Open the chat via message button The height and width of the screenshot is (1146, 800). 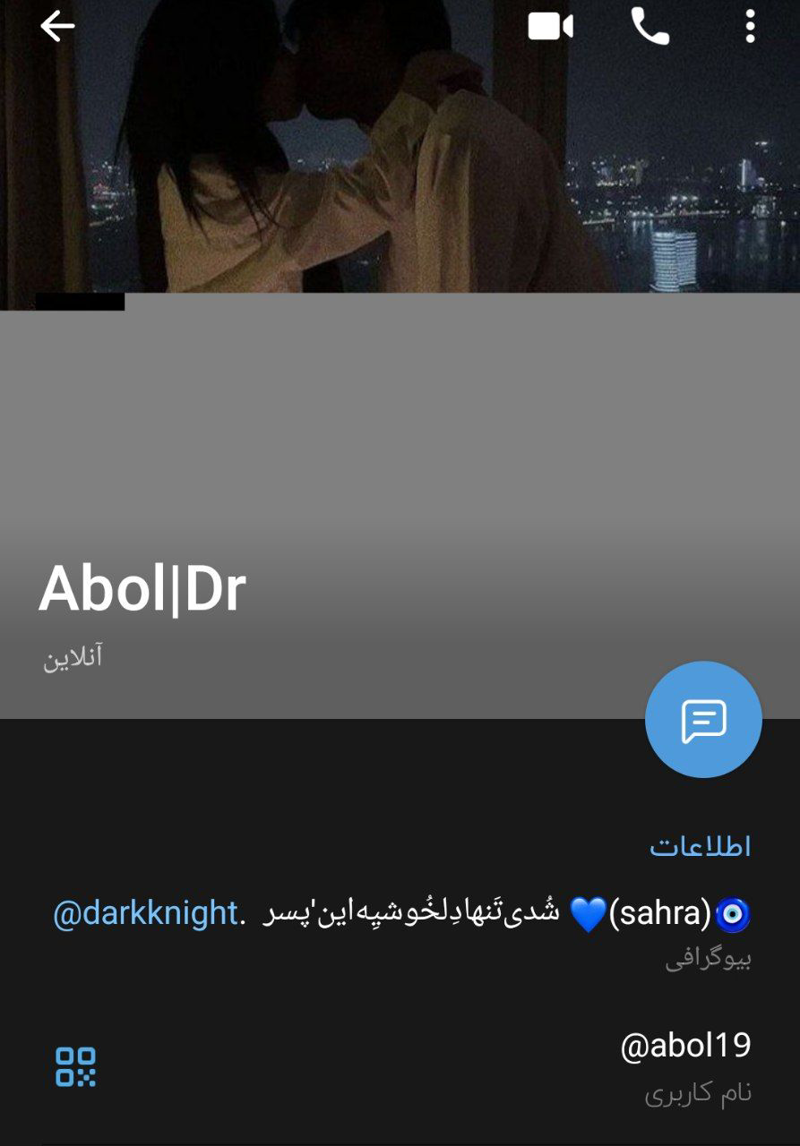(703, 719)
